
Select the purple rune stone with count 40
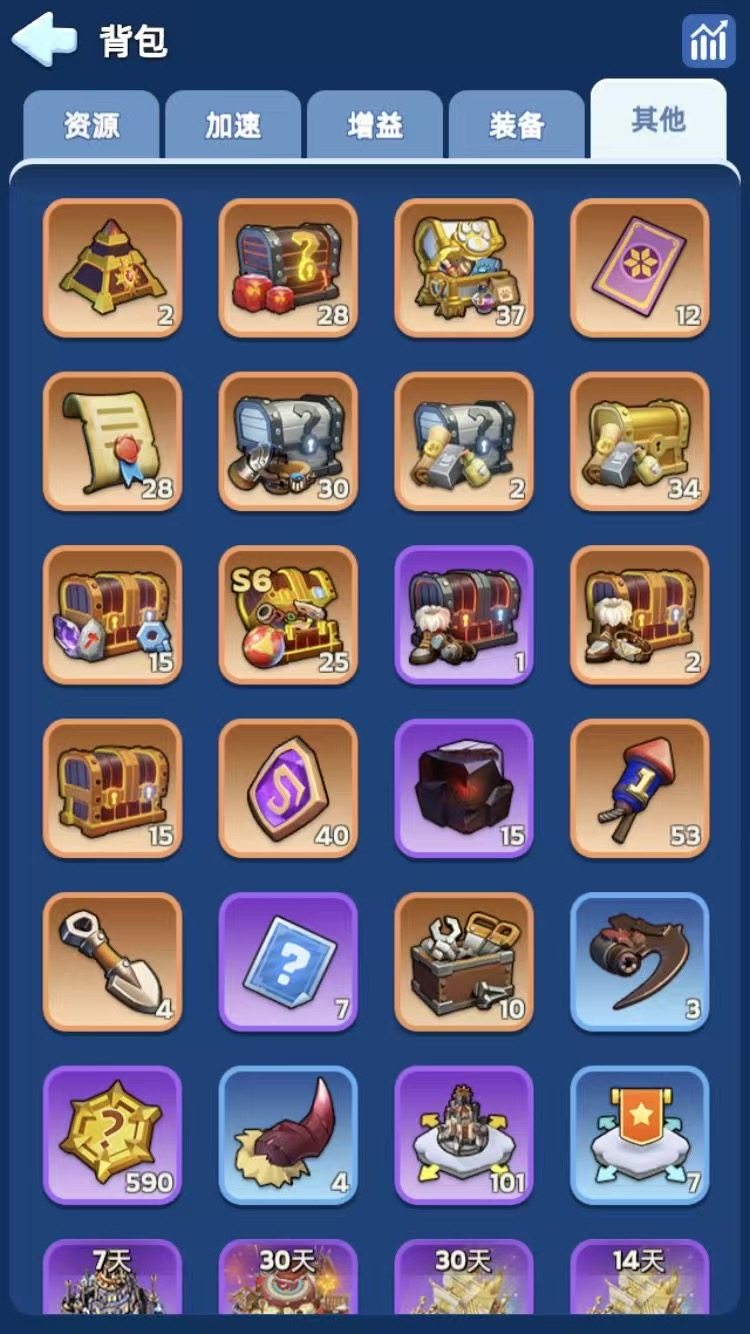point(288,788)
